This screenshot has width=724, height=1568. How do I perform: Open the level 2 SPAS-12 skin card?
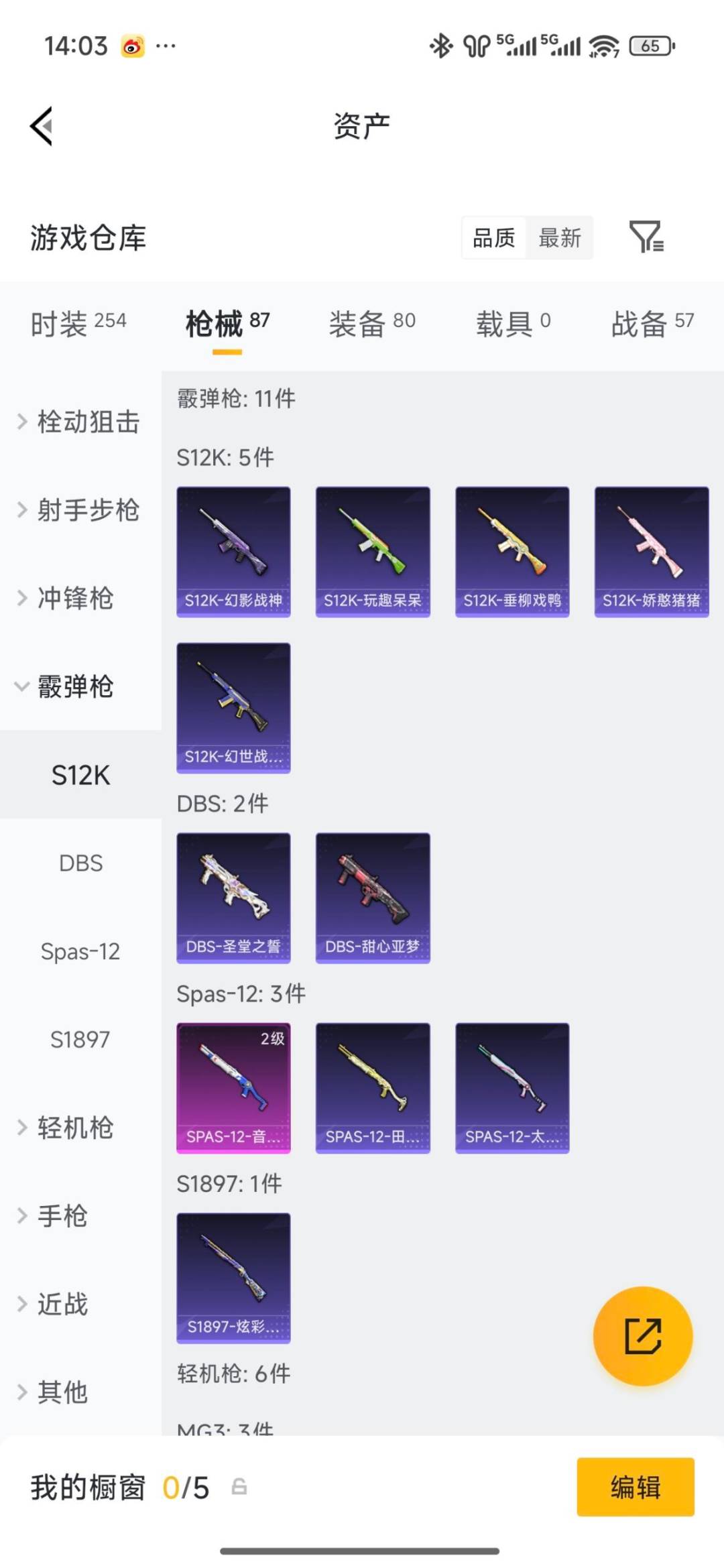233,1086
